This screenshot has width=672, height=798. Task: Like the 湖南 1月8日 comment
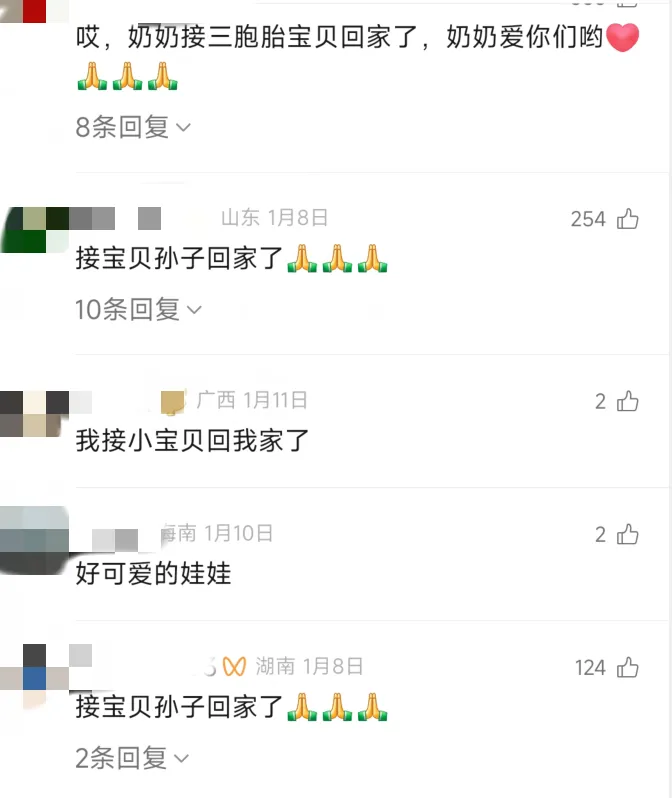pos(627,667)
